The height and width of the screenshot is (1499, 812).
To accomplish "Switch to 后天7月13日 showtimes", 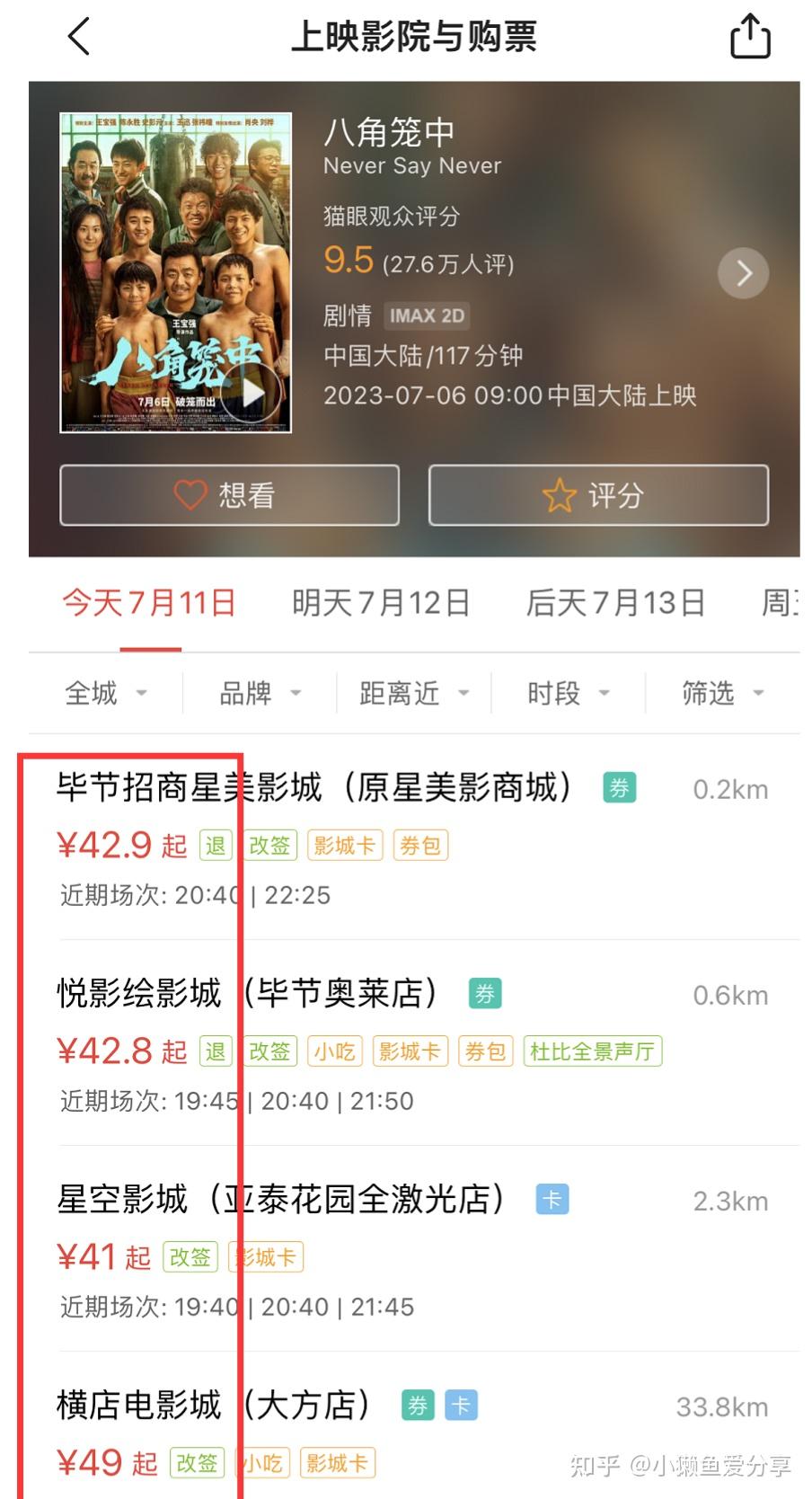I will point(615,603).
